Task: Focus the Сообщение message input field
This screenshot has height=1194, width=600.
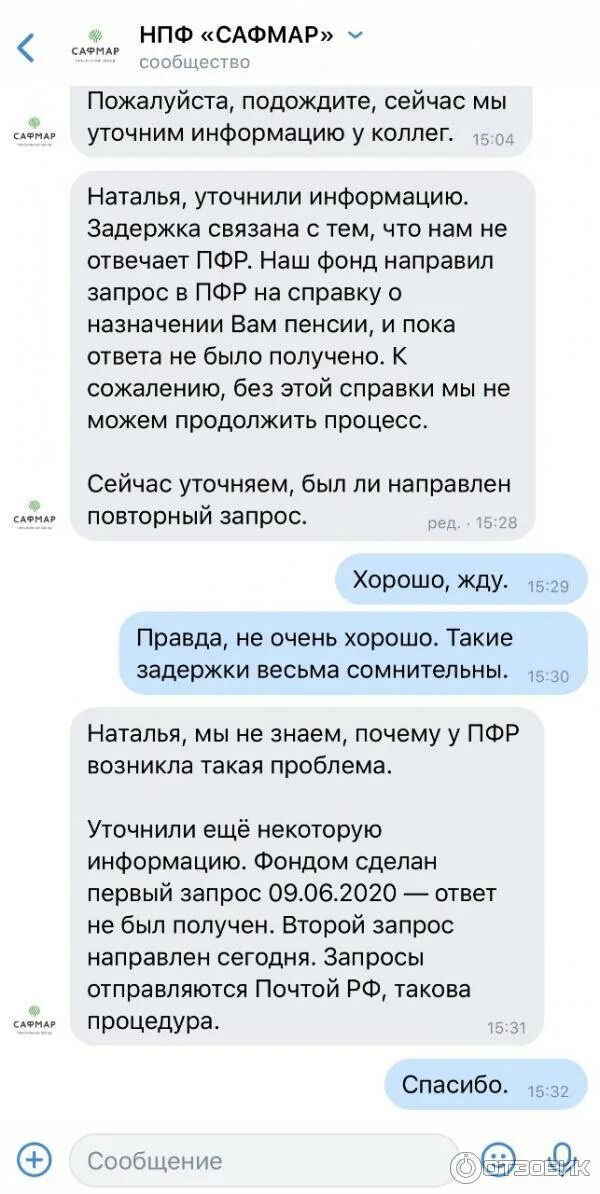Action: click(x=264, y=1160)
